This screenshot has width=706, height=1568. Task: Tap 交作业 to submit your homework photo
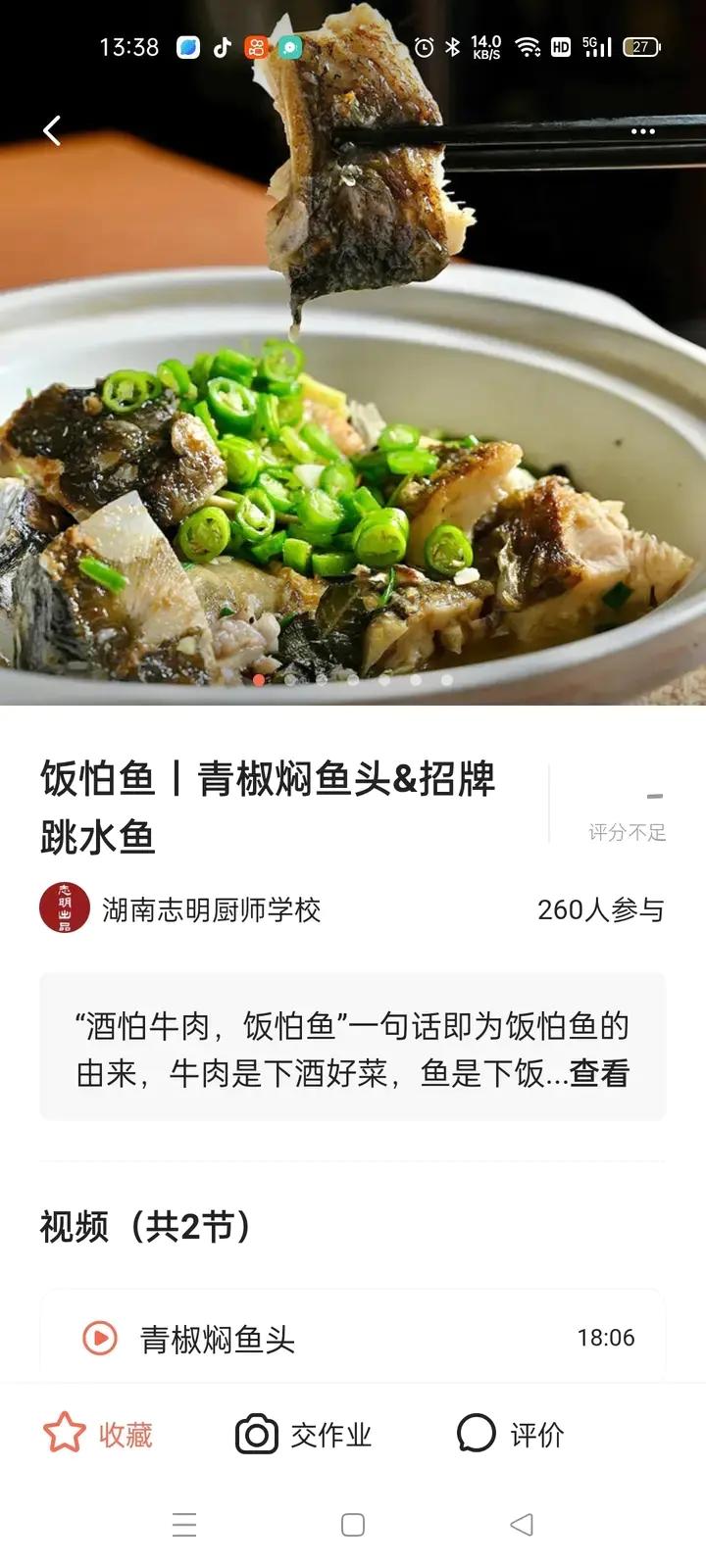coord(304,1435)
